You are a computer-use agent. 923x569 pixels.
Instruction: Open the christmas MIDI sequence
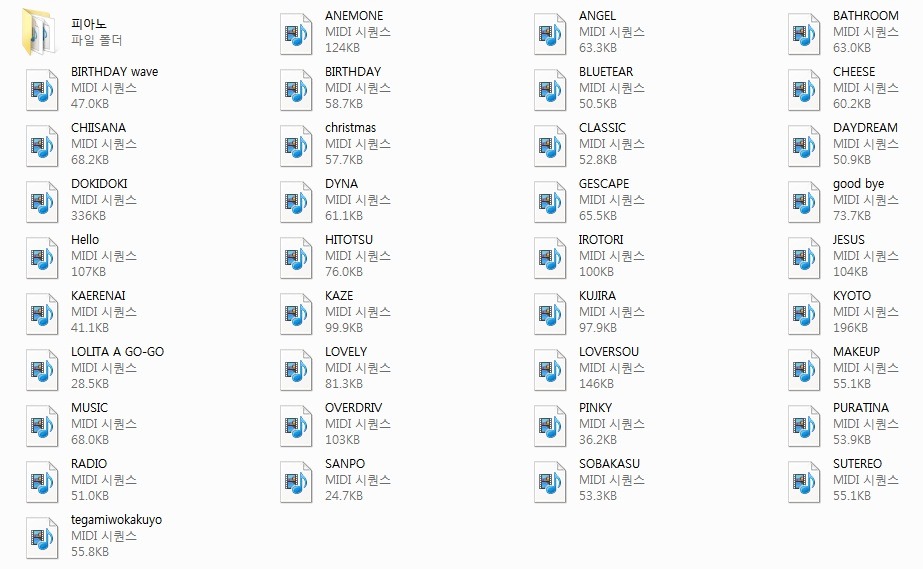[x=295, y=145]
